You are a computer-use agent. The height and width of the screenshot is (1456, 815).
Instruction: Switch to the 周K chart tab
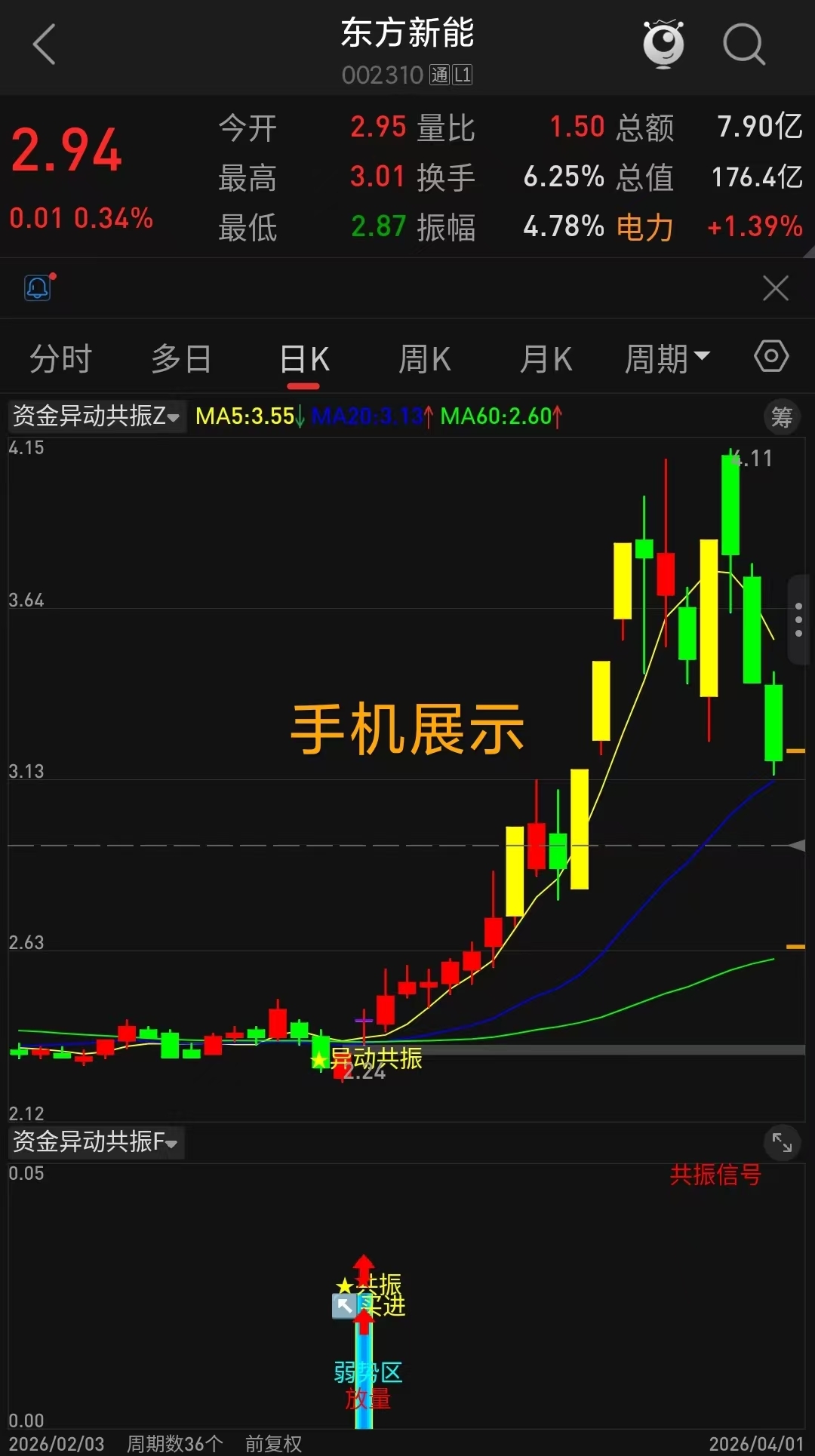click(x=424, y=359)
